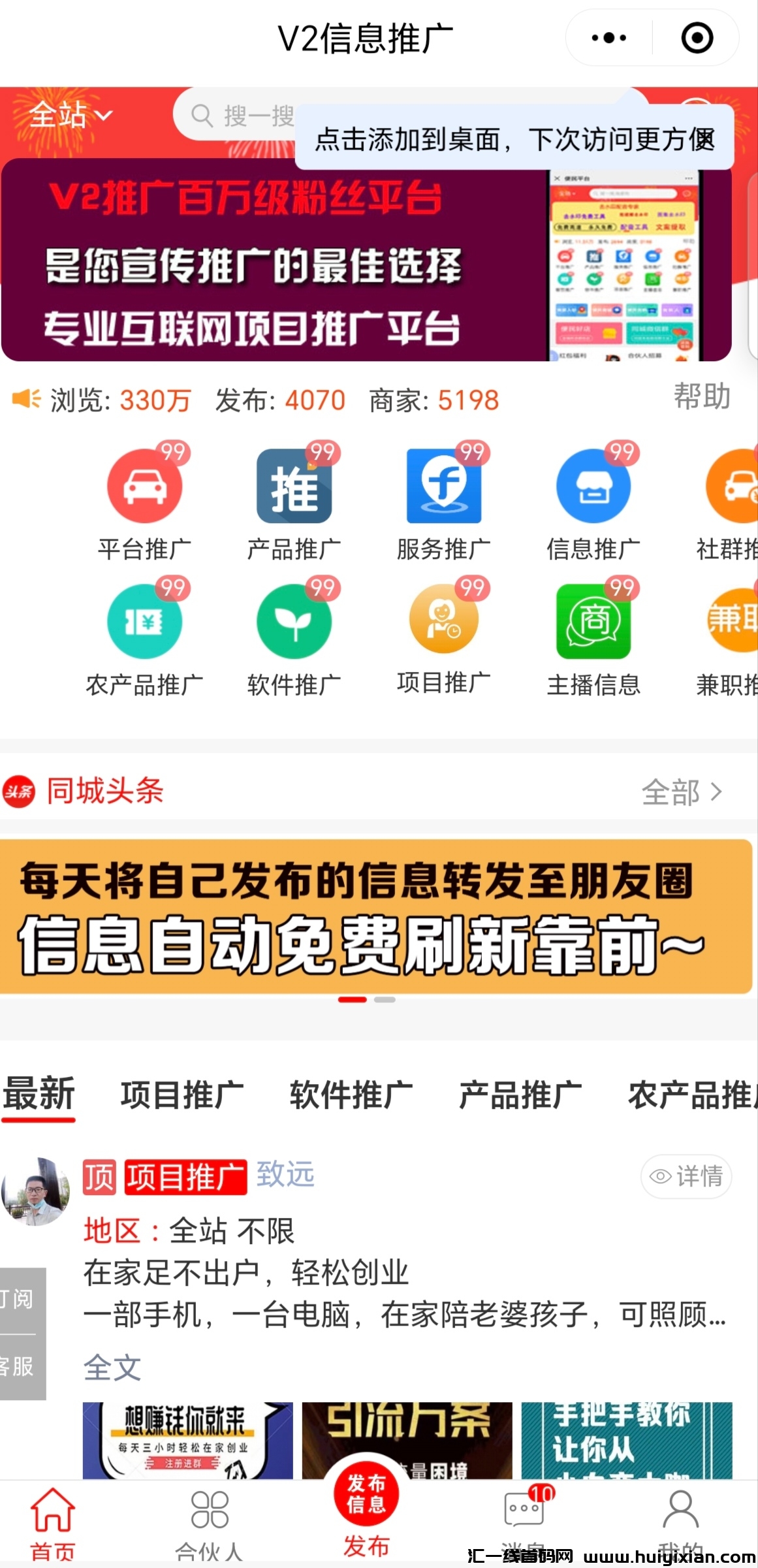Open the 农产品推广 category icon
This screenshot has width=758, height=1568.
click(x=145, y=622)
